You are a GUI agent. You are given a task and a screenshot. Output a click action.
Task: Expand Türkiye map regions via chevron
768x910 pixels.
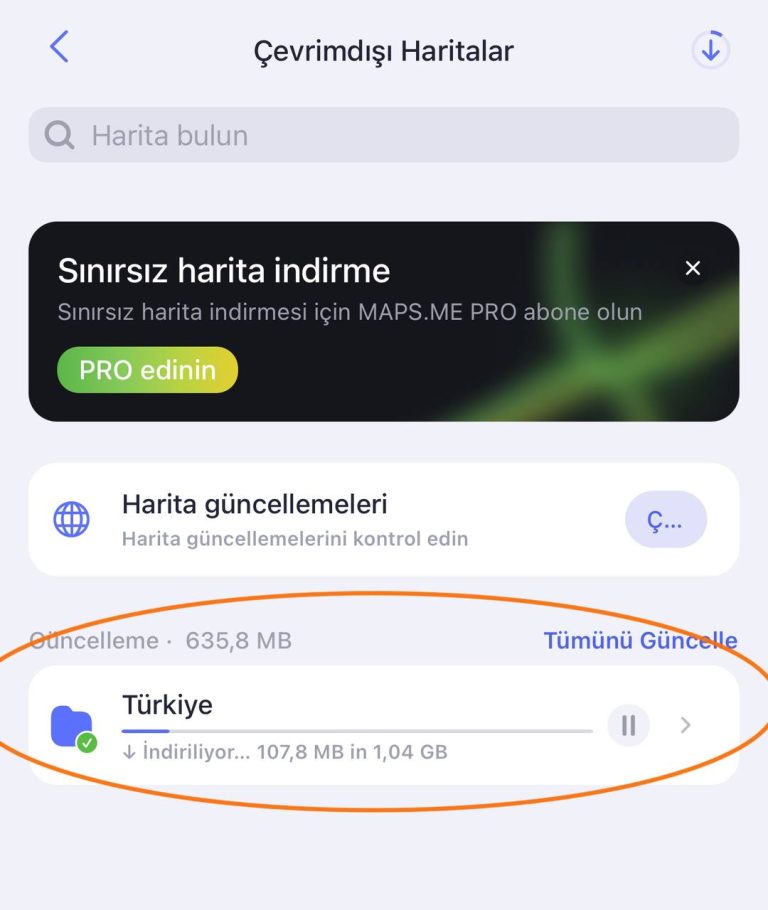(x=686, y=725)
